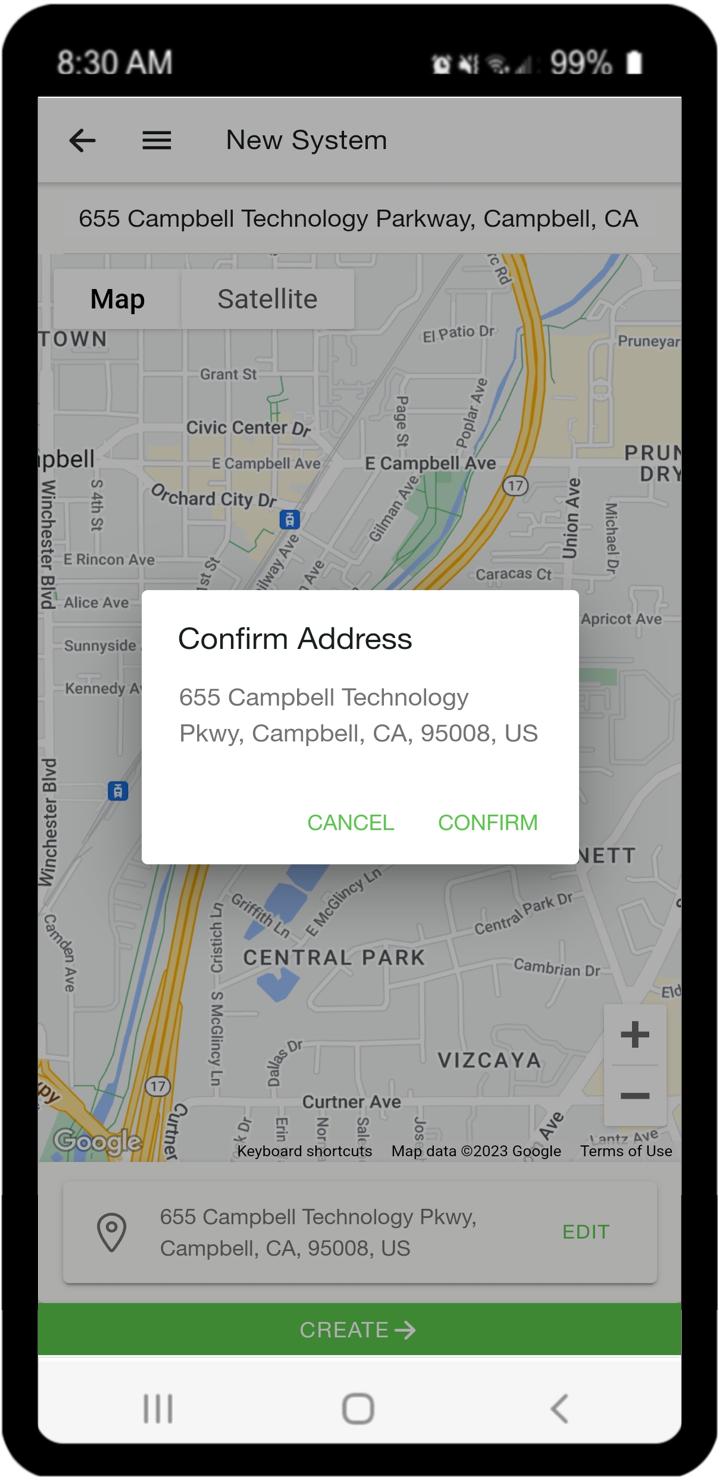
Task: Tap the green CREATE button
Action: pos(359,1329)
